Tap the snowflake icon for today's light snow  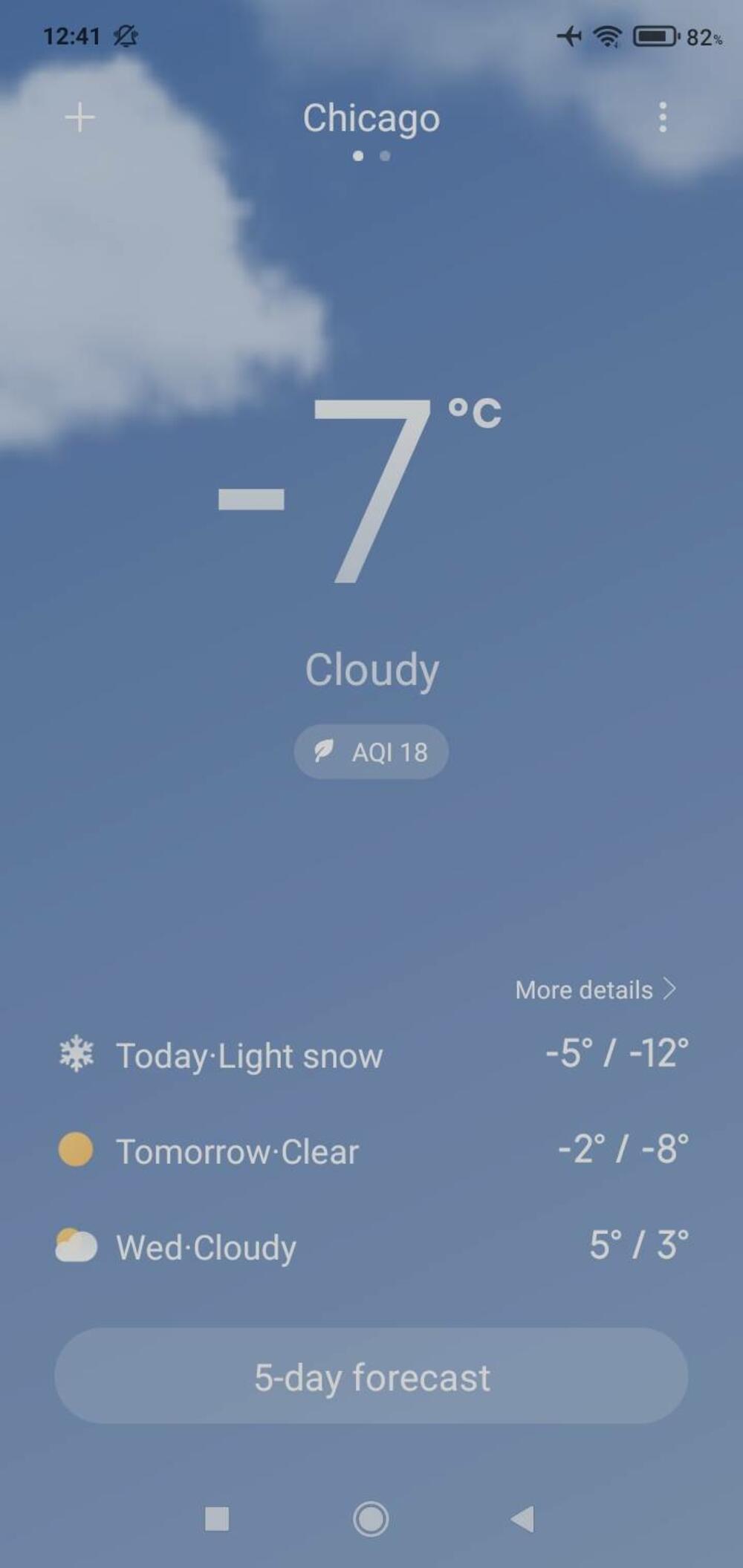75,1054
